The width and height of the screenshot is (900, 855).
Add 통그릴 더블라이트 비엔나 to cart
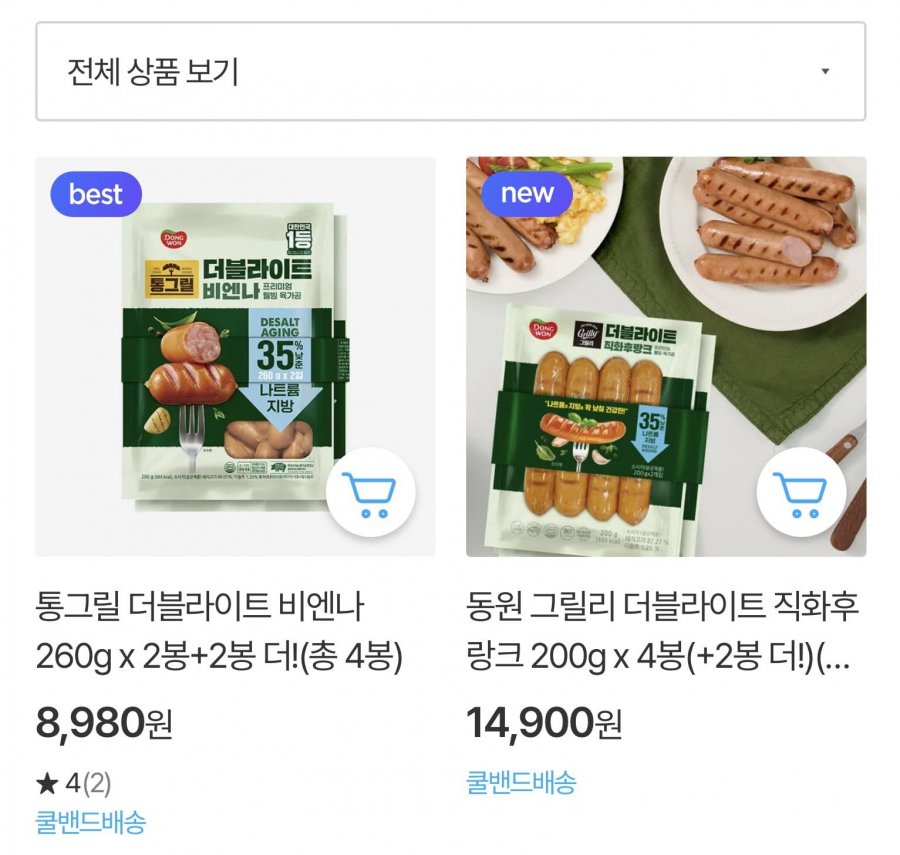coord(369,494)
